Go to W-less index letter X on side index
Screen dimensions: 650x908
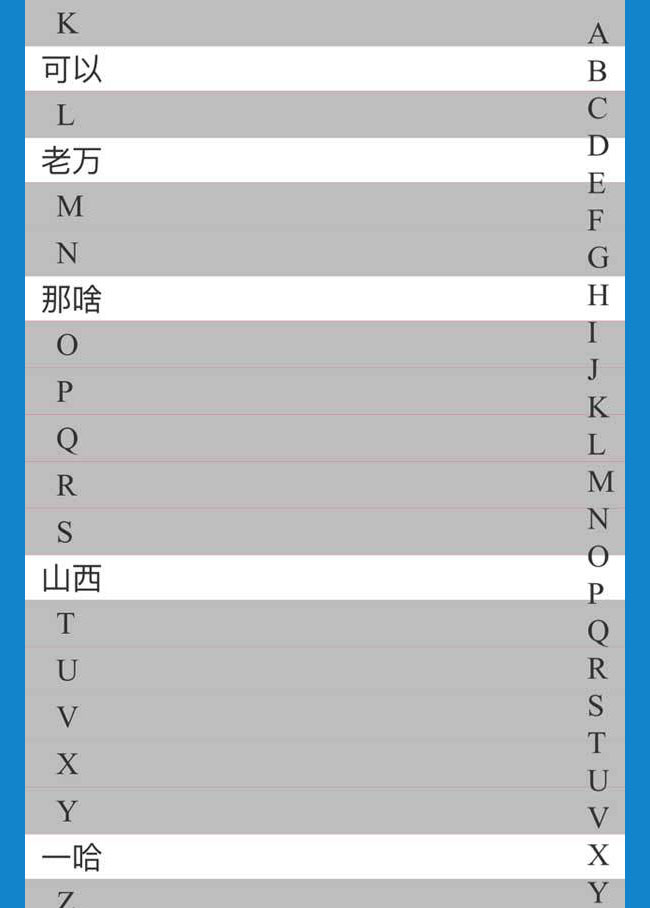click(598, 855)
